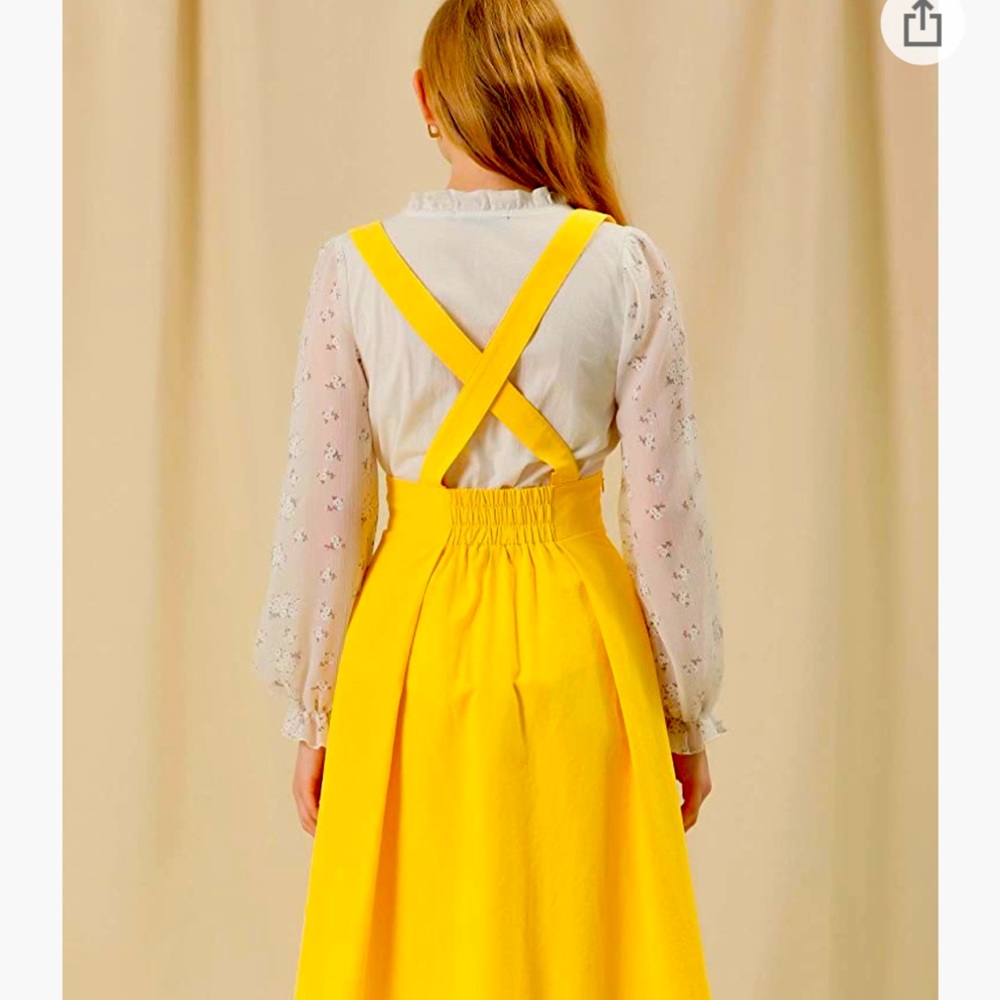The image size is (1000, 1000).
Task: Tap the share icon on the product image
Action: tap(922, 24)
